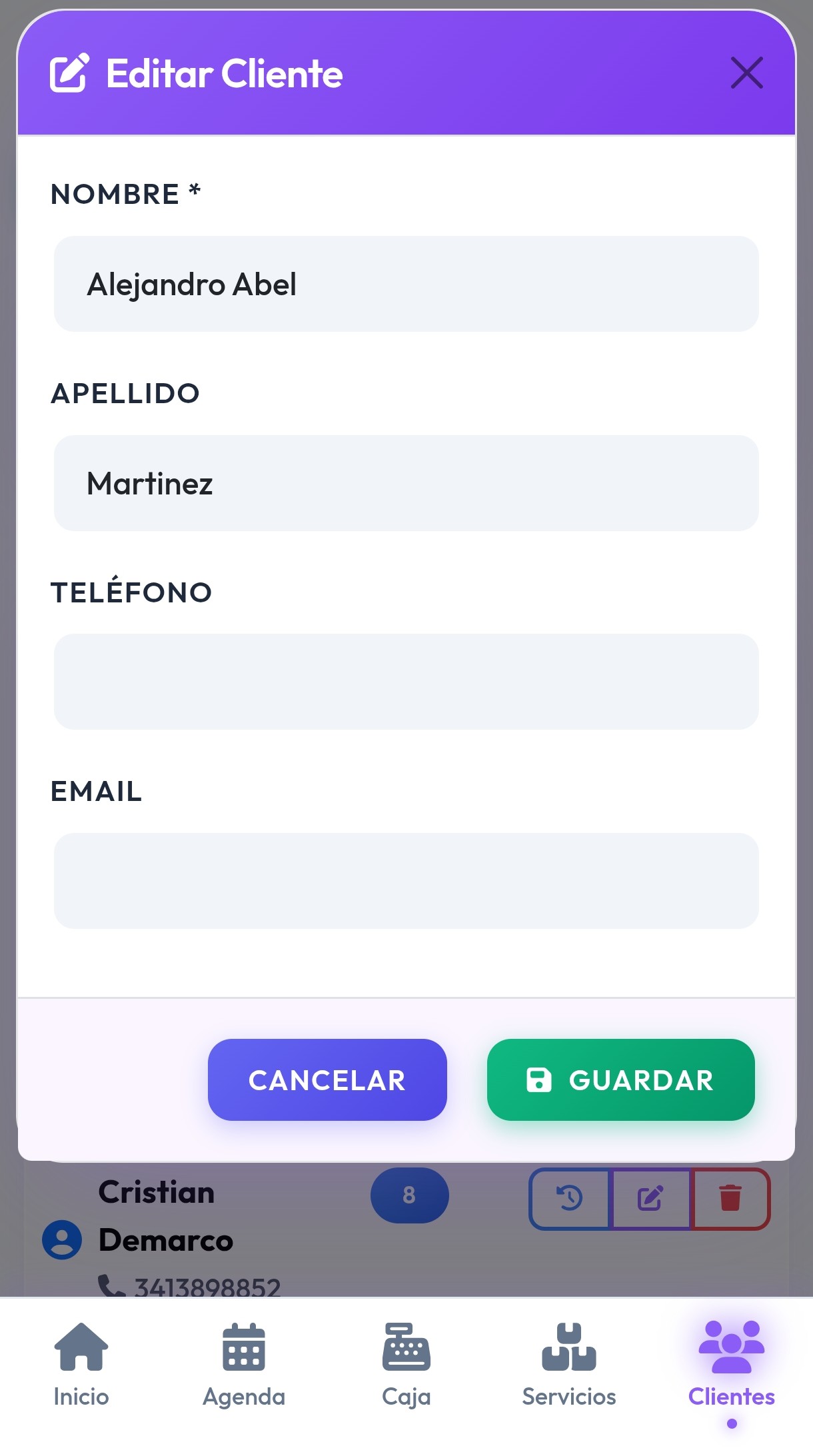The height and width of the screenshot is (1456, 813).
Task: Focus the Email input field
Action: (406, 880)
